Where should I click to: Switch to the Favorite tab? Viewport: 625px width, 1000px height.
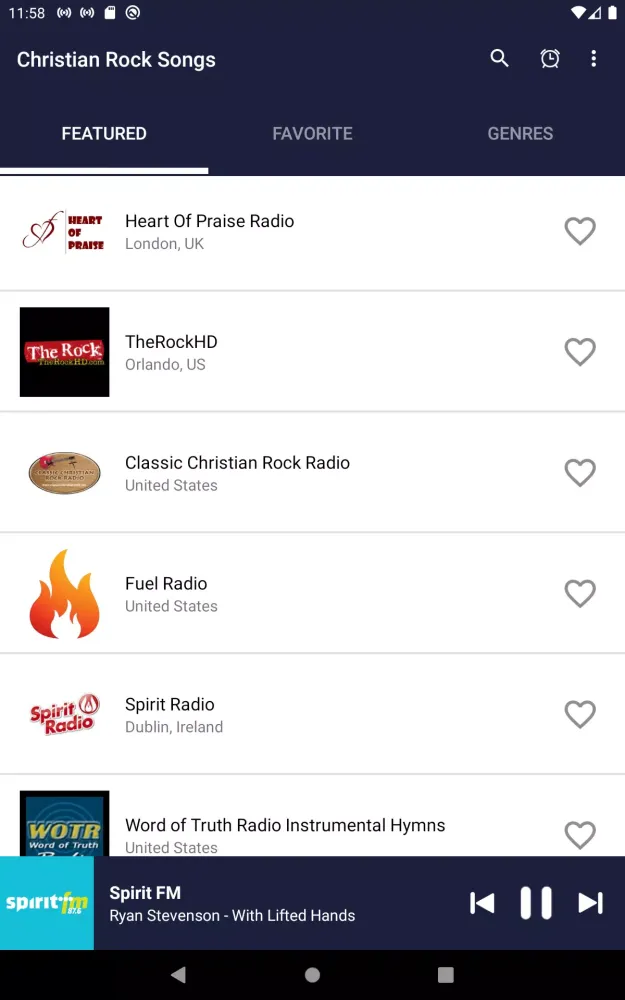[312, 134]
